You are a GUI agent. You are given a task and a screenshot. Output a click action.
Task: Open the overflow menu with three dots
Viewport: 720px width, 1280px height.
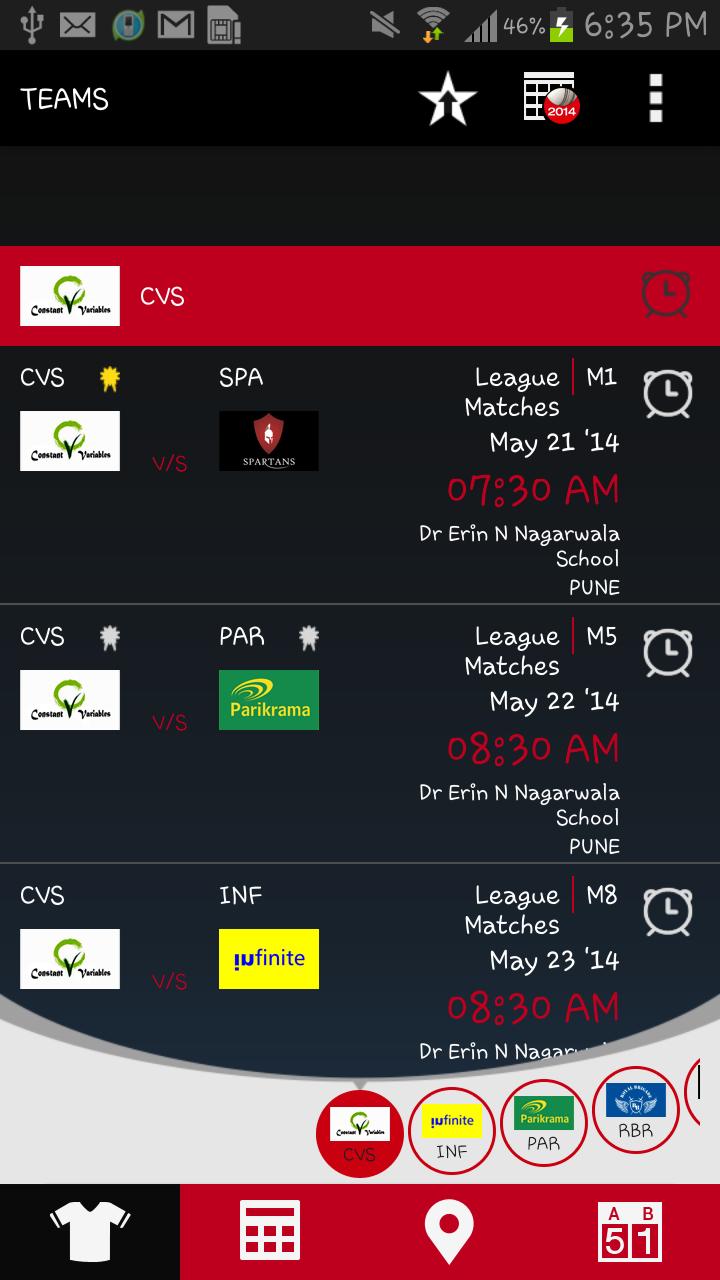click(x=656, y=98)
